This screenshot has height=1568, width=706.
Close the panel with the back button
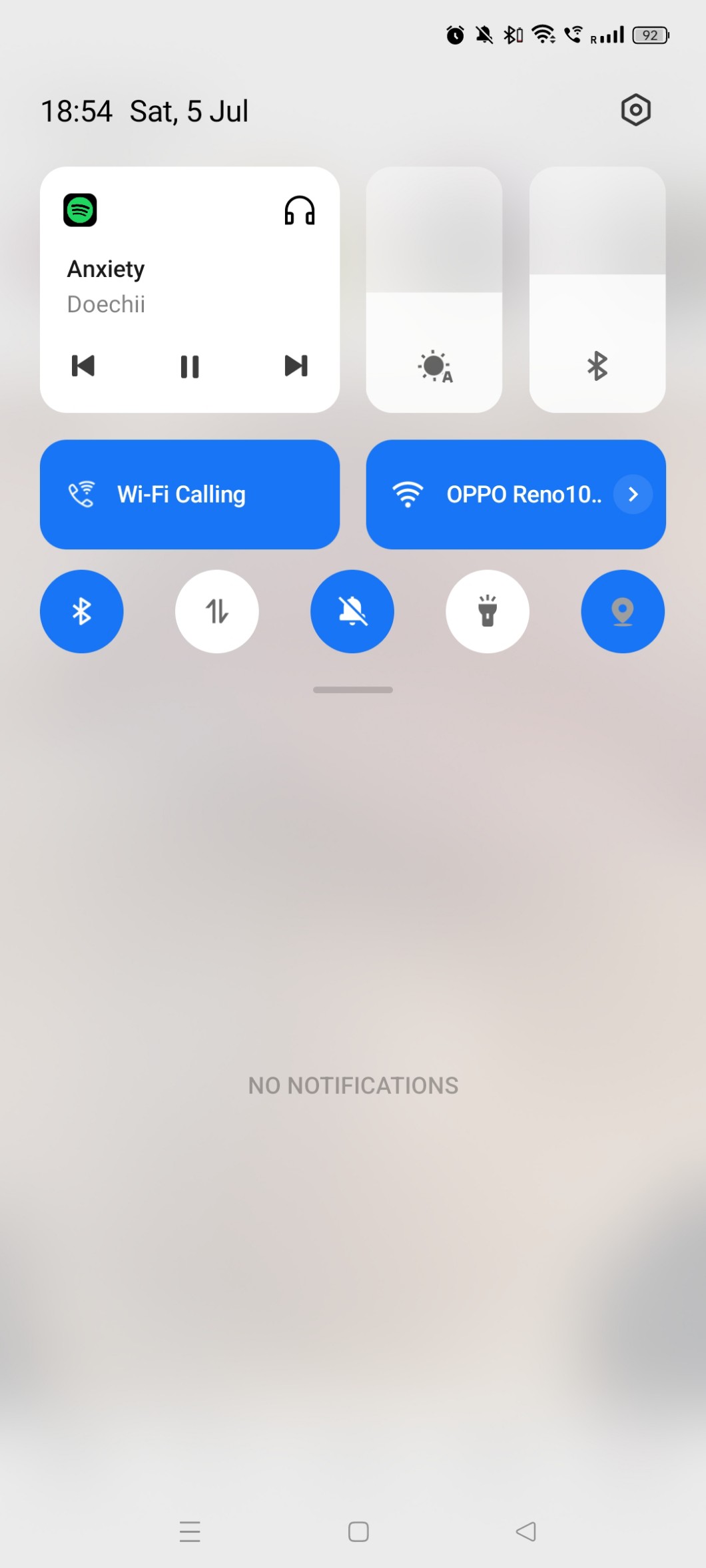pyautogui.click(x=526, y=1531)
